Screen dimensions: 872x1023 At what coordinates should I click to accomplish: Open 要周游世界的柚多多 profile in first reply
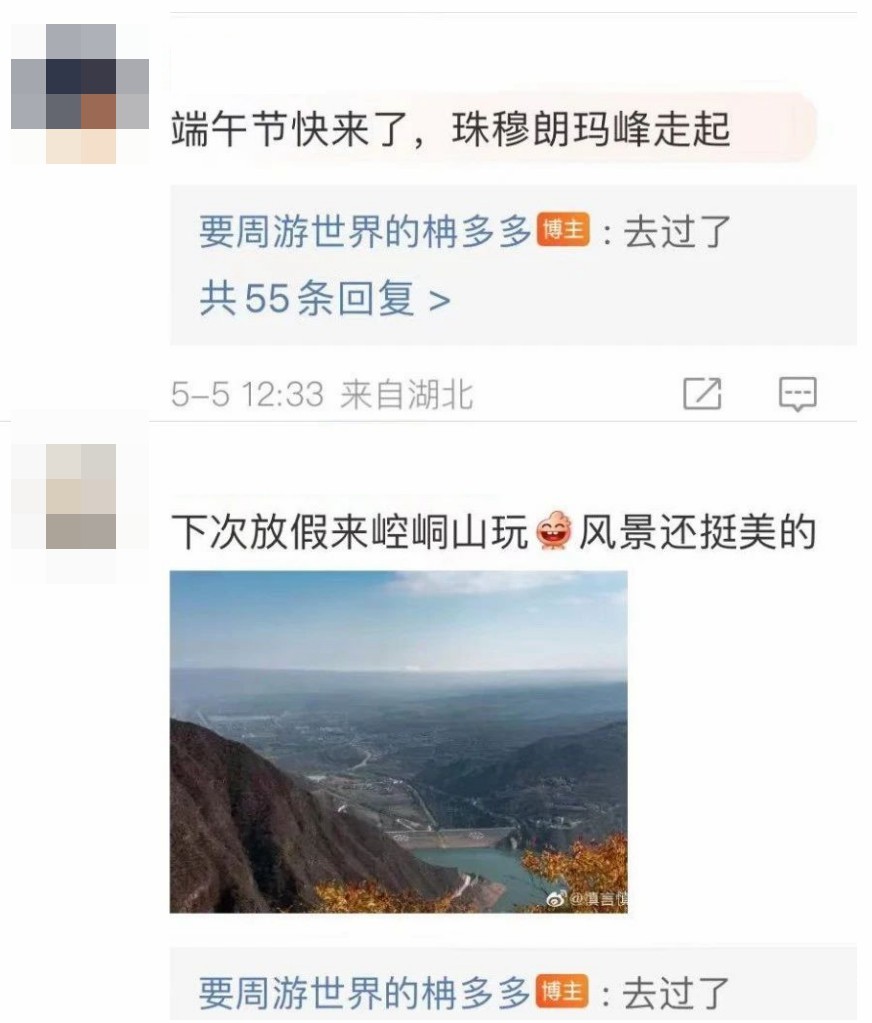click(x=365, y=232)
